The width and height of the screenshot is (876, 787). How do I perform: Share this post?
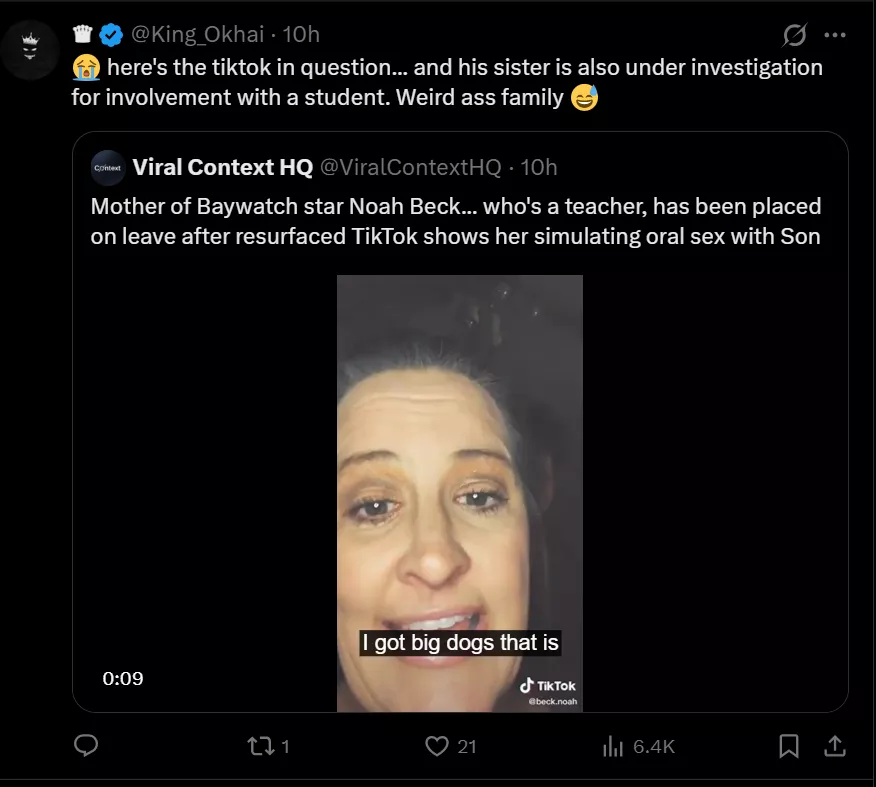click(833, 746)
